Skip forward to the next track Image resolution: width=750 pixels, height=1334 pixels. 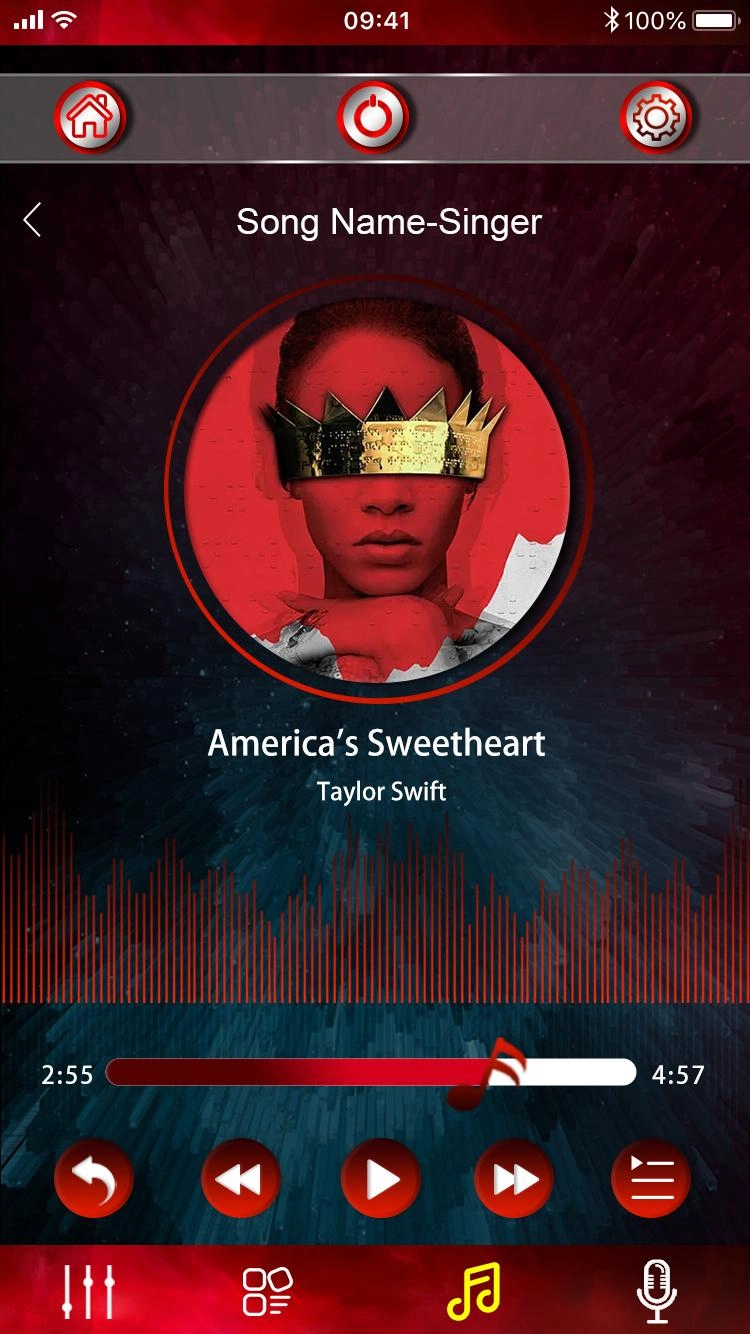[514, 1179]
